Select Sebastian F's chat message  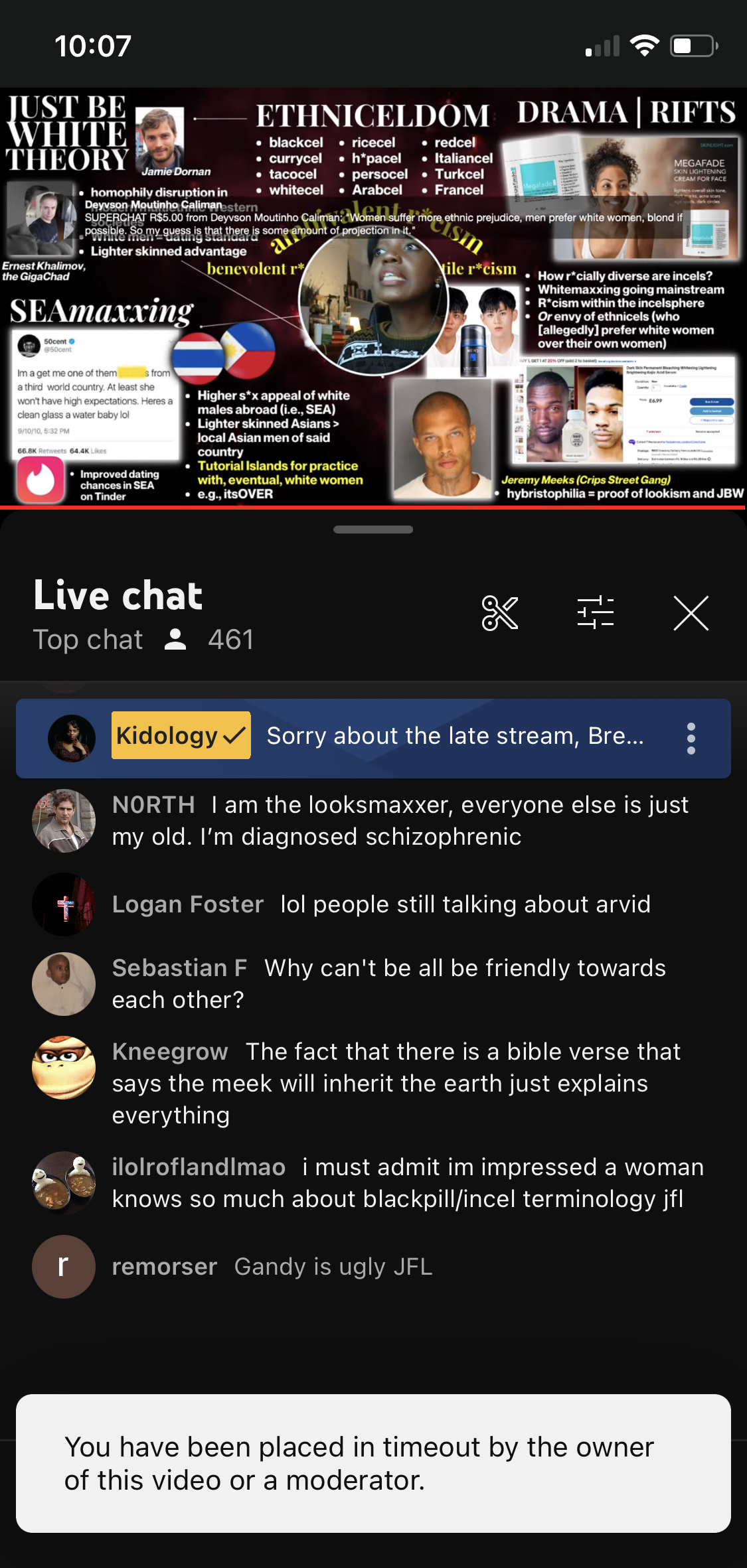pos(373,984)
